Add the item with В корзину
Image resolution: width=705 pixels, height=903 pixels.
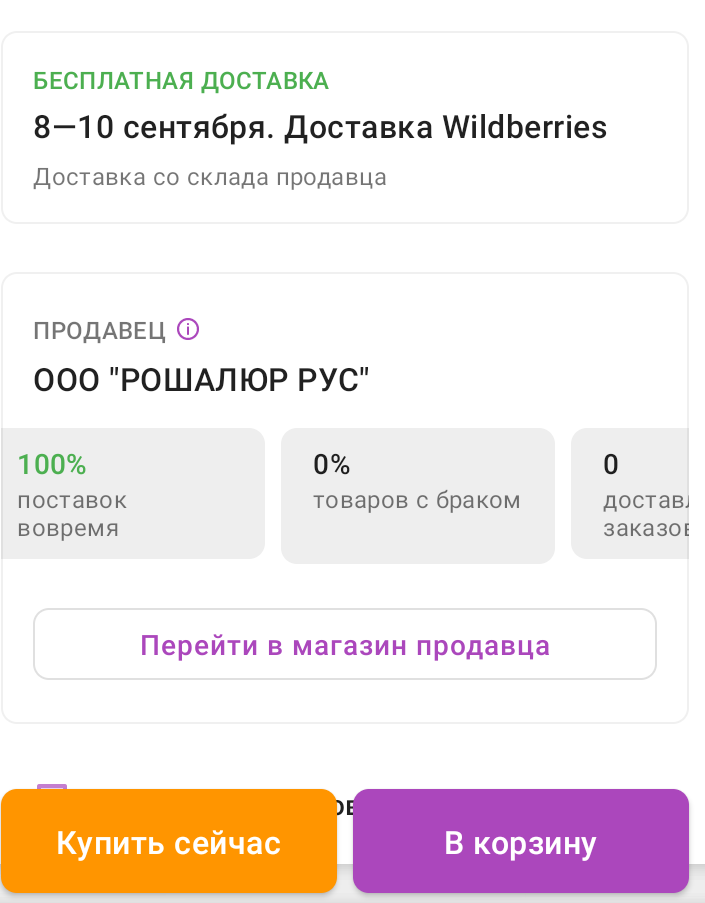click(520, 842)
